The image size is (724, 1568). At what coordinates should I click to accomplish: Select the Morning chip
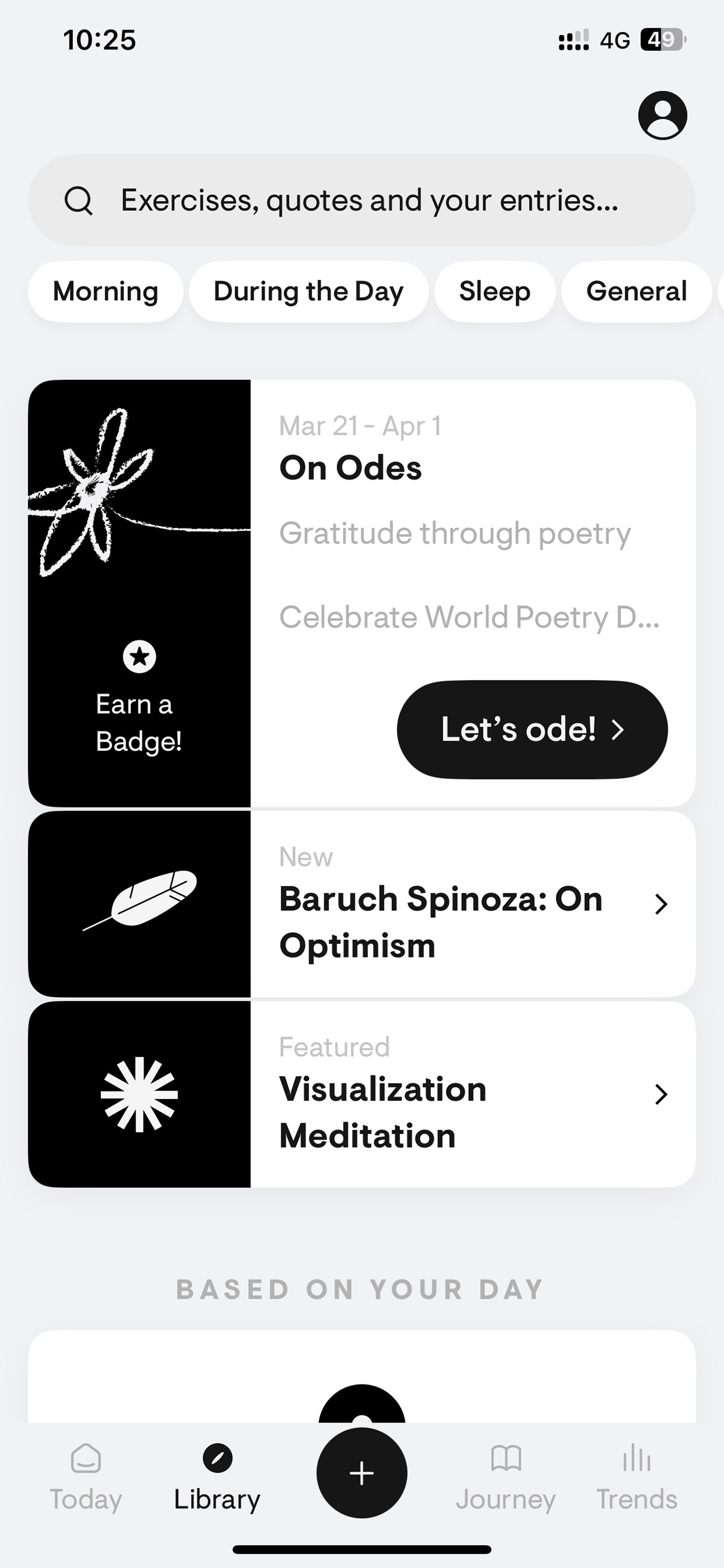(106, 292)
